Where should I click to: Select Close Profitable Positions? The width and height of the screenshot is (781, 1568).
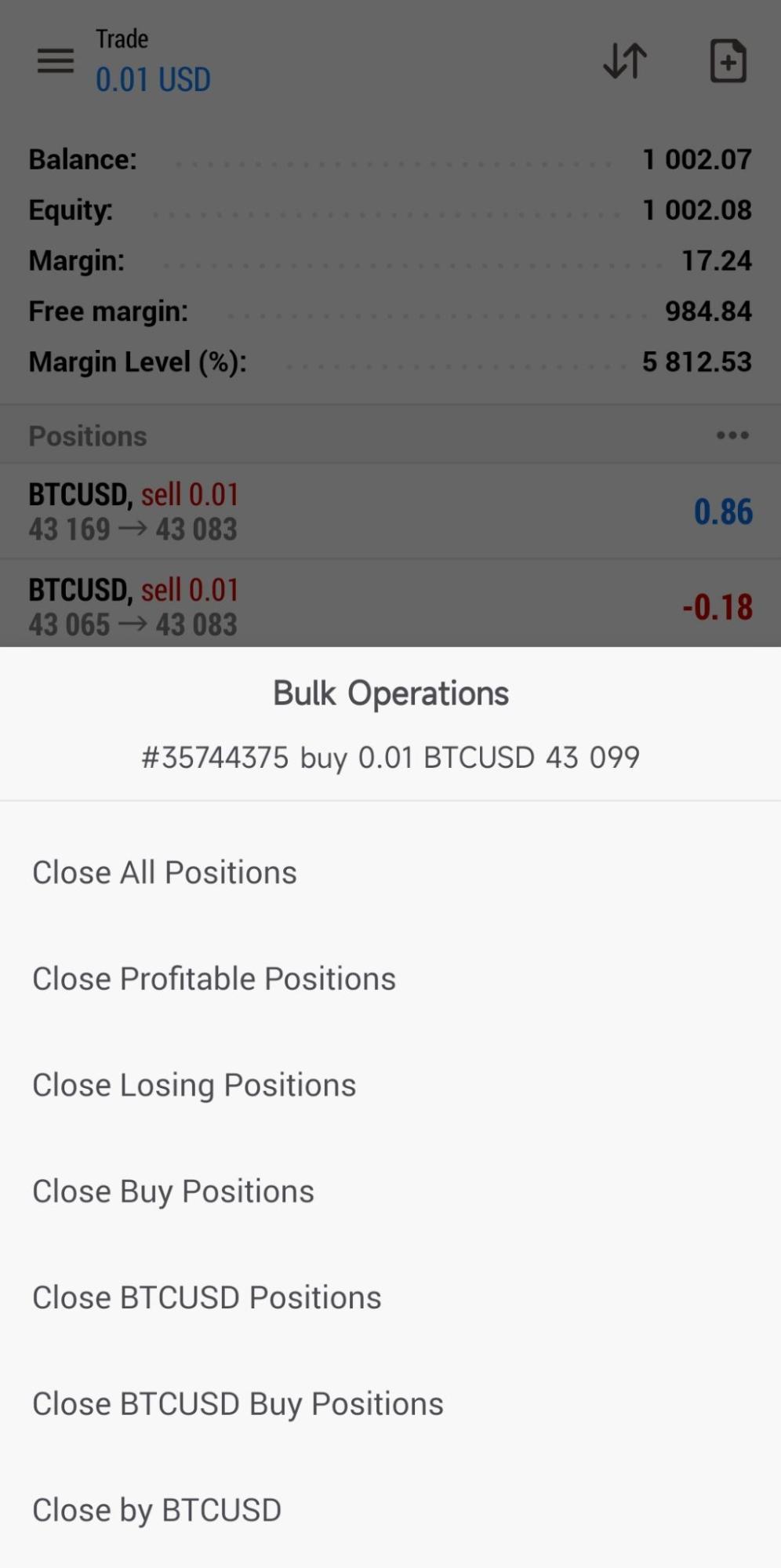pos(215,978)
